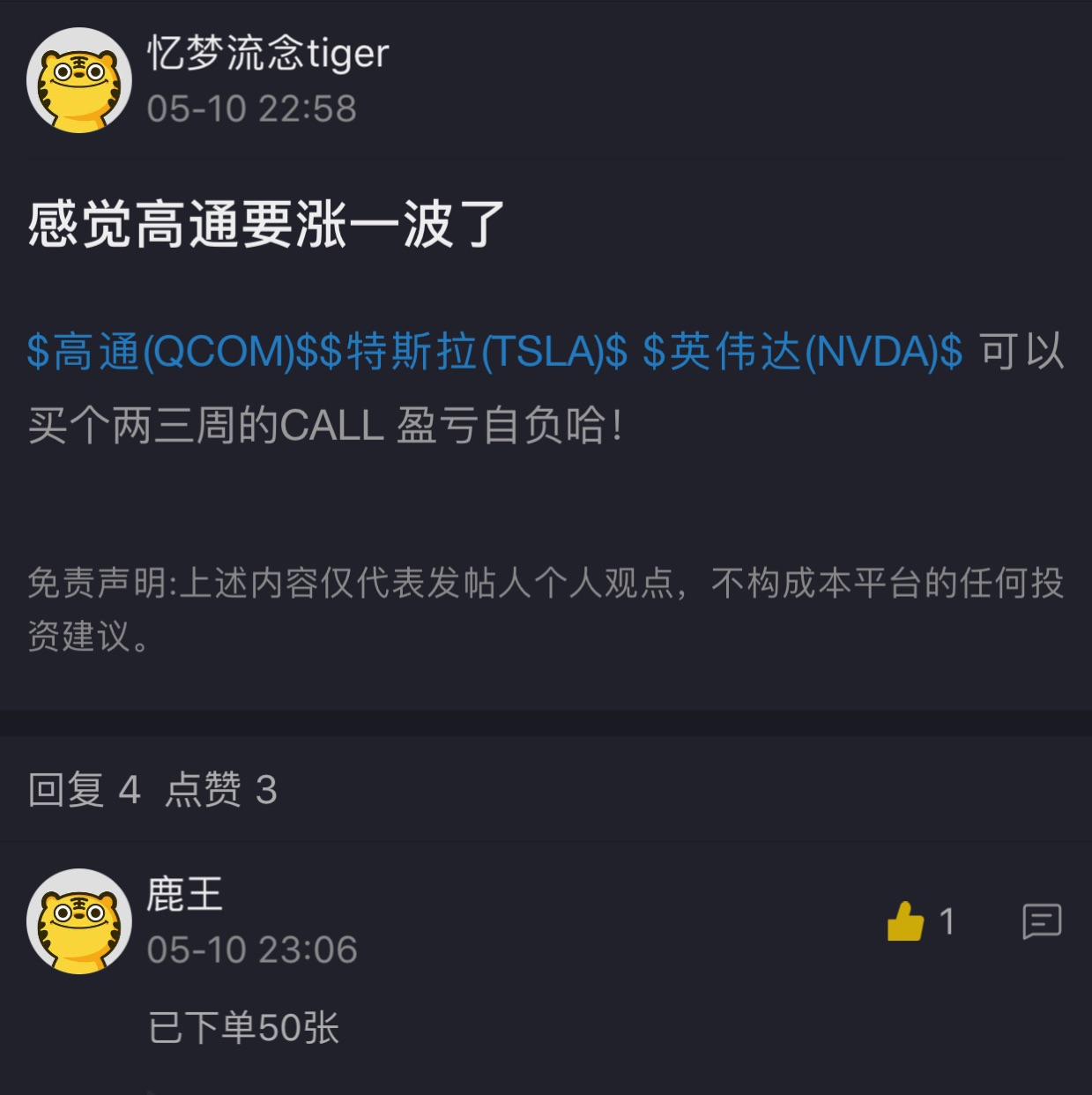The image size is (1092, 1095).
Task: Show the 回复 4 list
Action: tap(85, 789)
